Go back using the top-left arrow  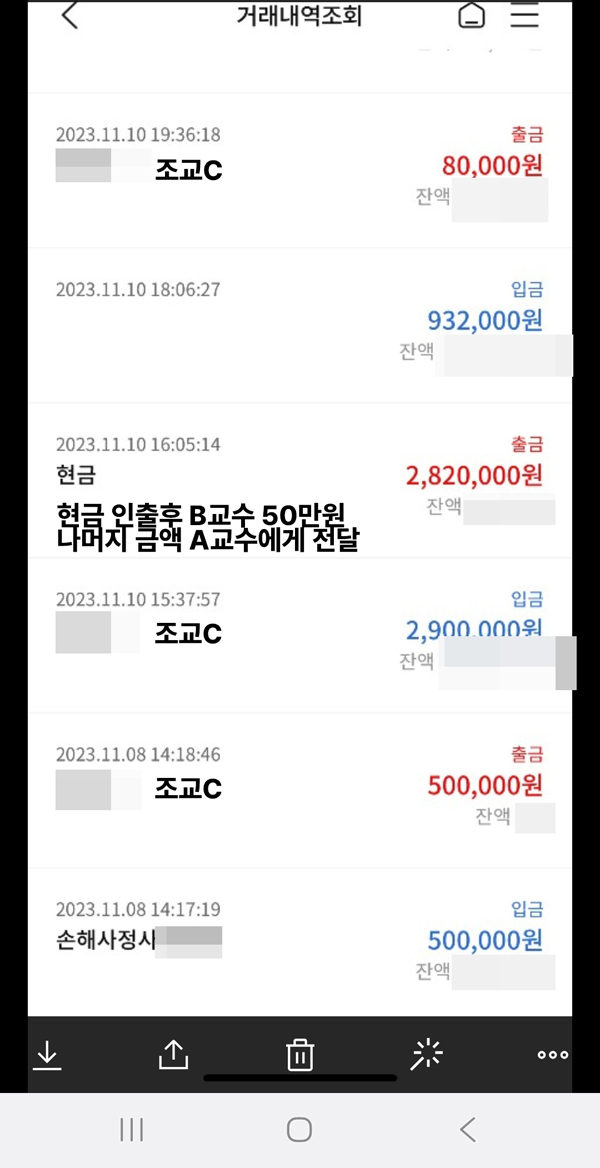point(69,16)
